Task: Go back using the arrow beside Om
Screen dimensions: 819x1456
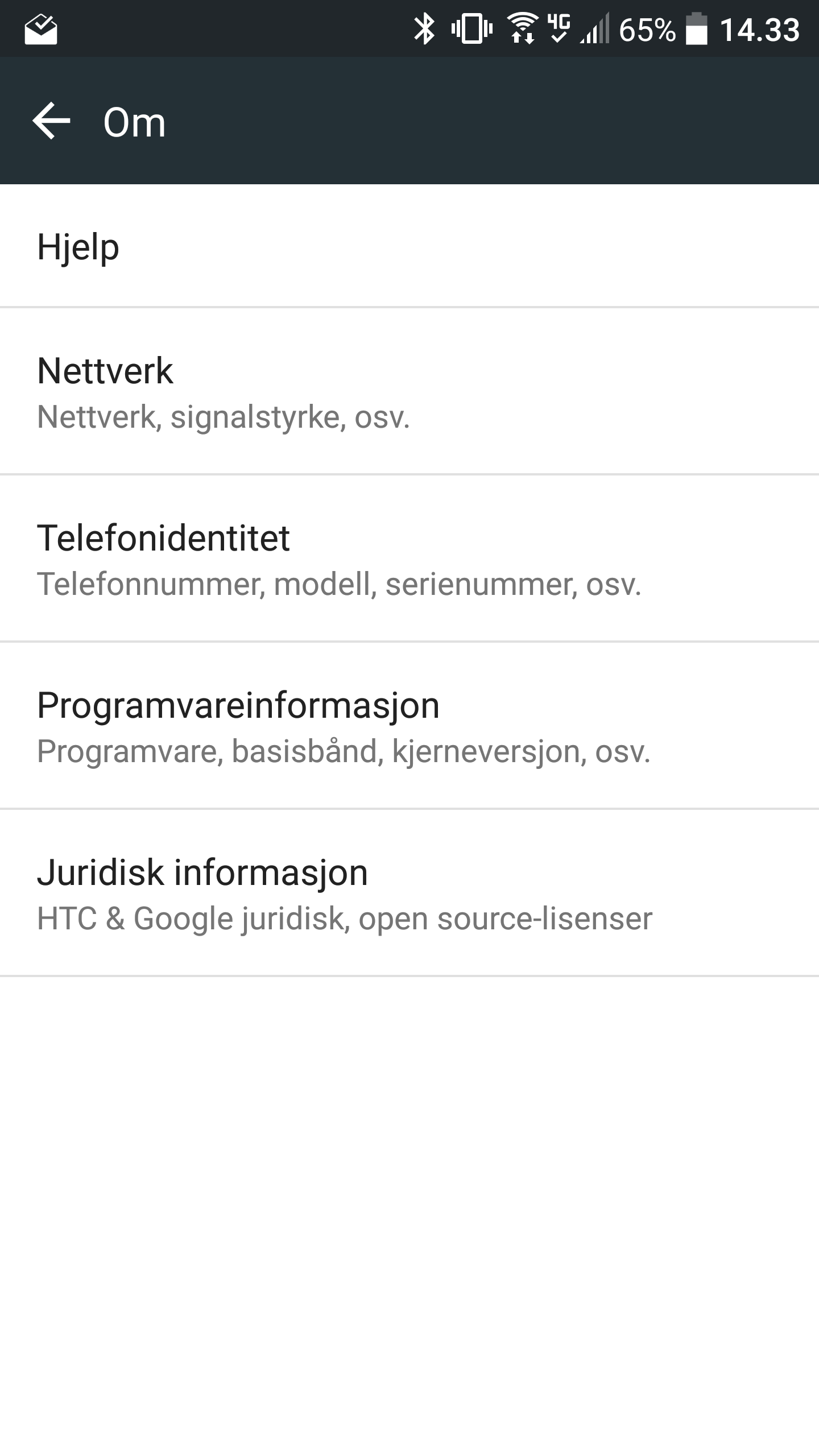Action: (x=51, y=121)
